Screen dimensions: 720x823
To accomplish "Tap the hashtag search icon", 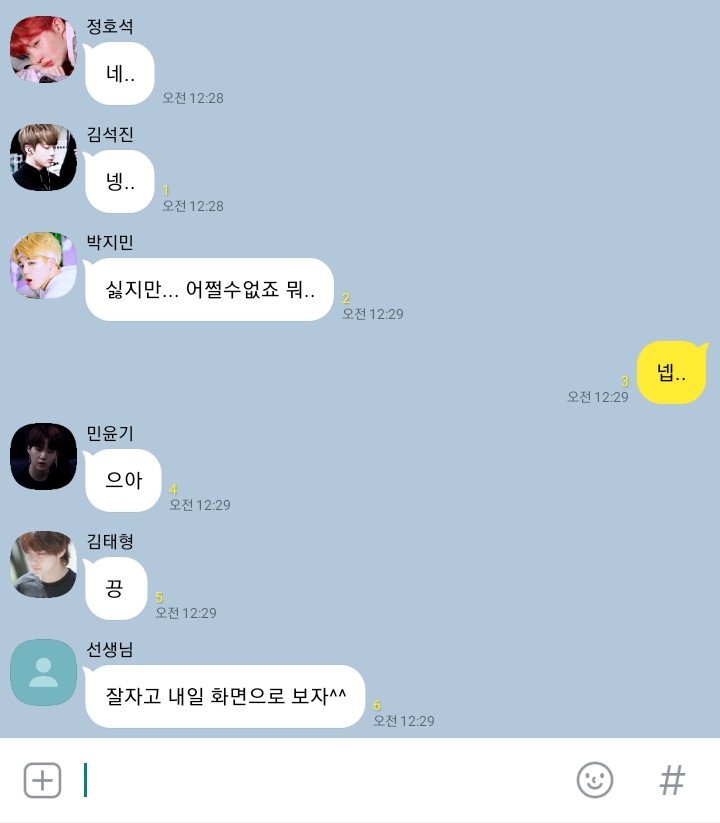I will coord(672,780).
